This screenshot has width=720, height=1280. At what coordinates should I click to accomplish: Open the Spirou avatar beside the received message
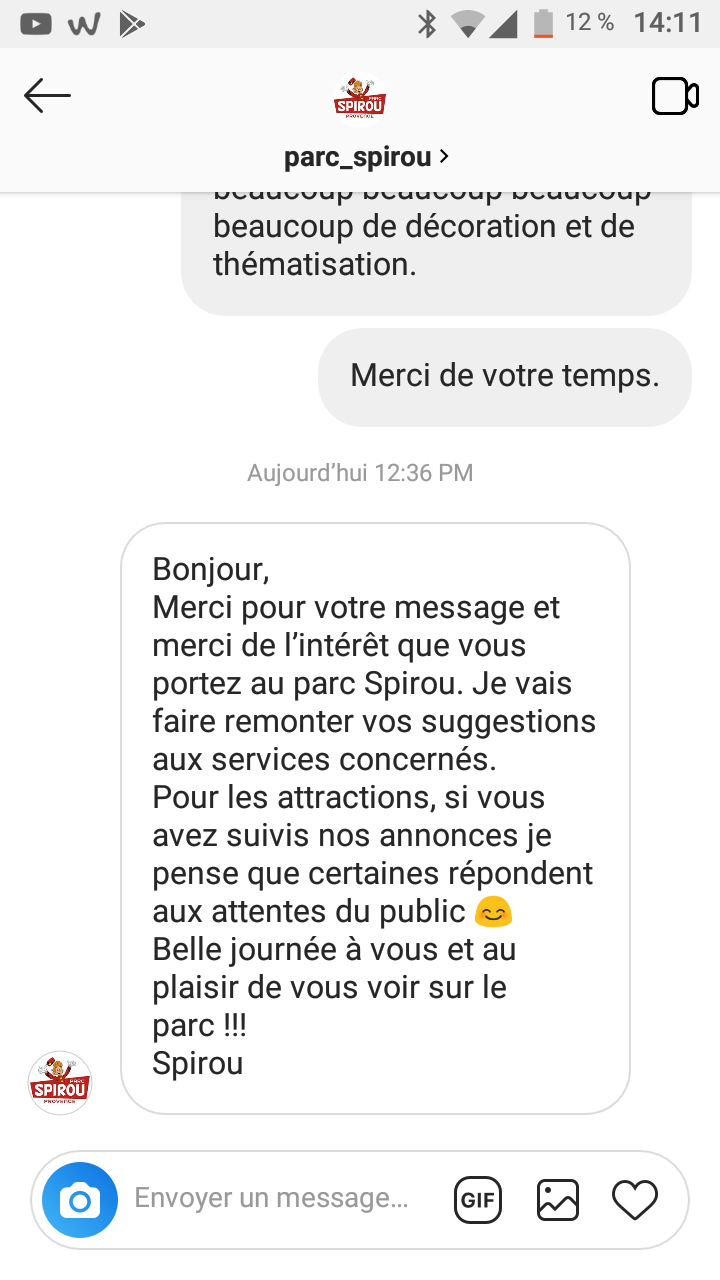[x=60, y=1083]
